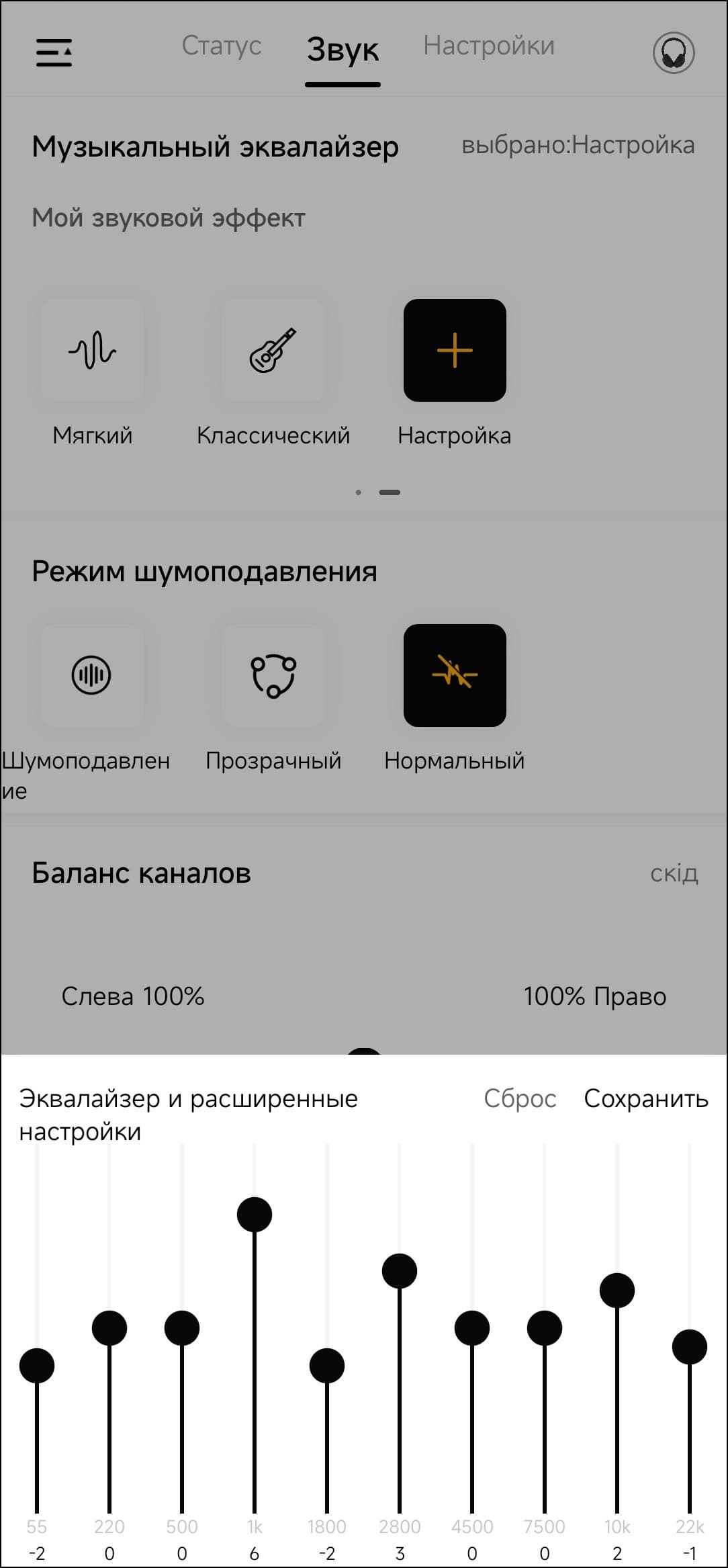Viewport: 728px width, 1568px height.
Task: Tap the 55 Hz slider handle
Action: [x=37, y=1365]
